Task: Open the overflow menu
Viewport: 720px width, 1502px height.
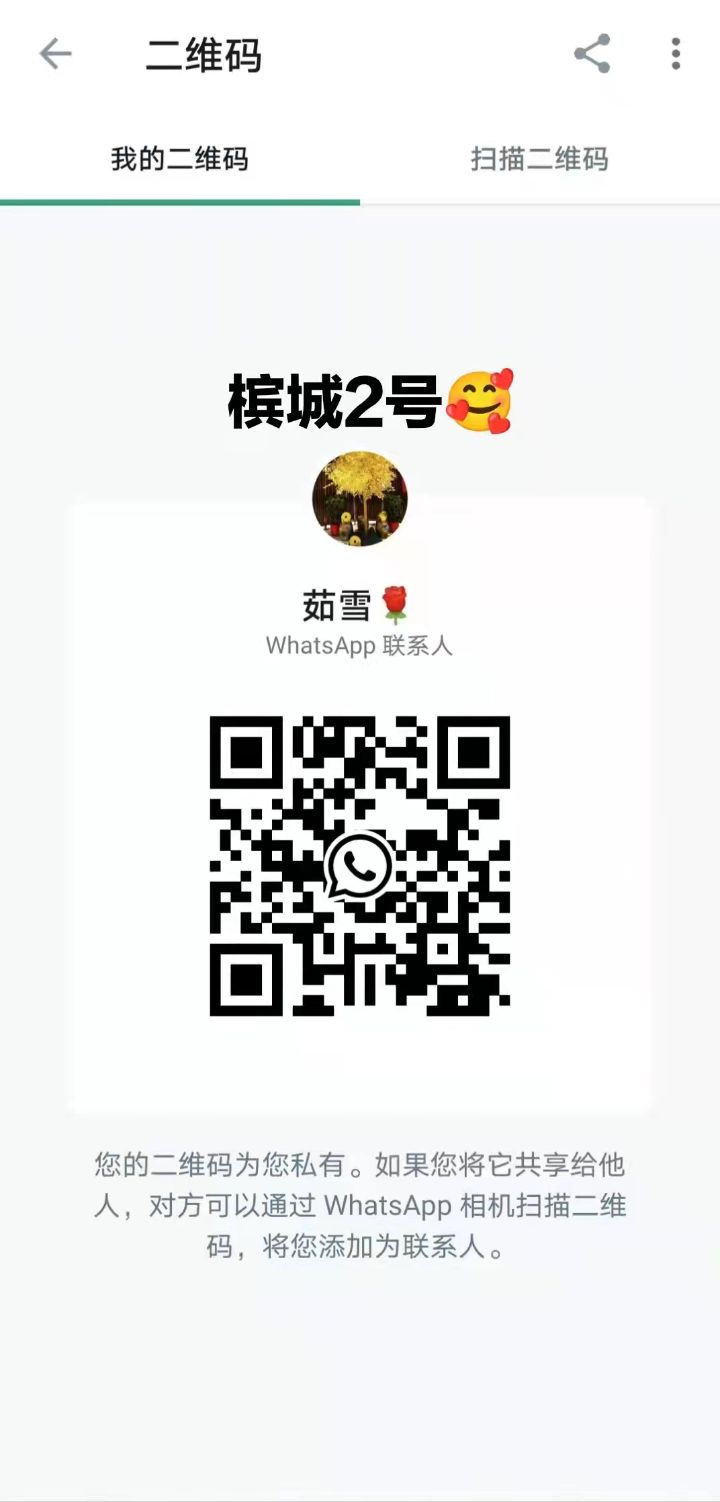Action: click(x=676, y=54)
